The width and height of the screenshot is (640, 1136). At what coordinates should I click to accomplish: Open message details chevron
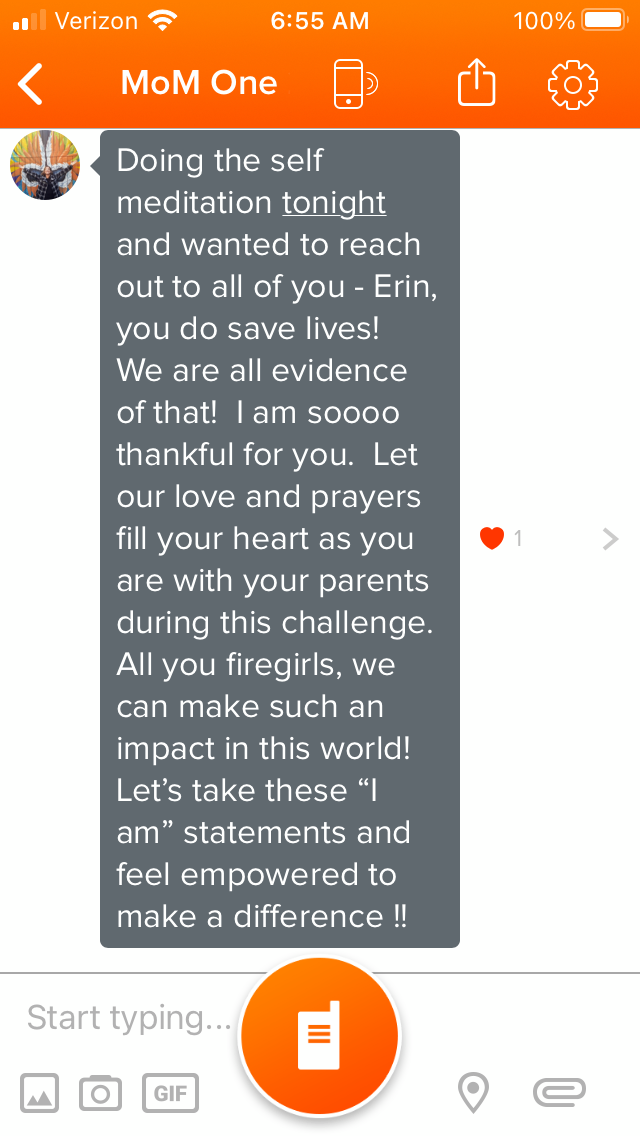[x=610, y=540]
